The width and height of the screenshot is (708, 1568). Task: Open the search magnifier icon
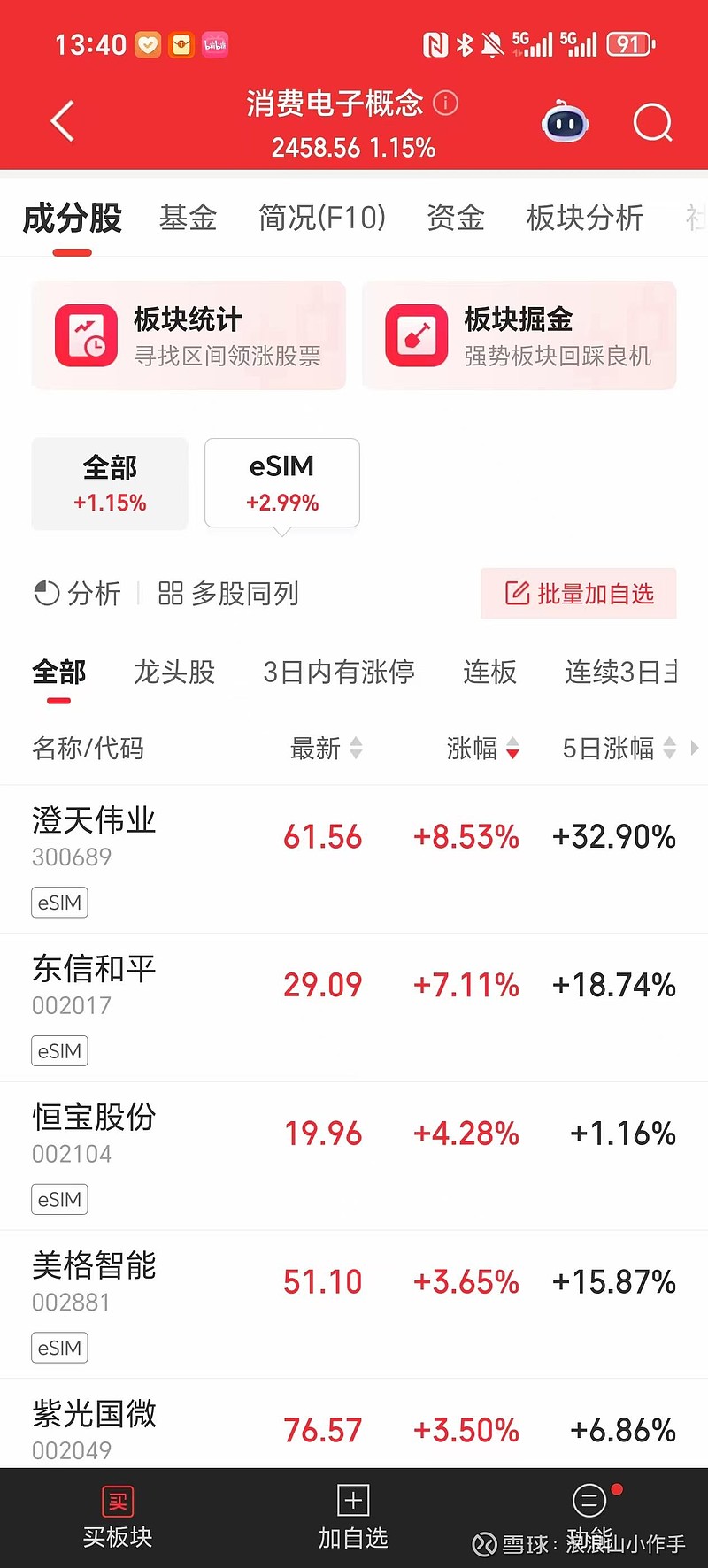tap(653, 123)
